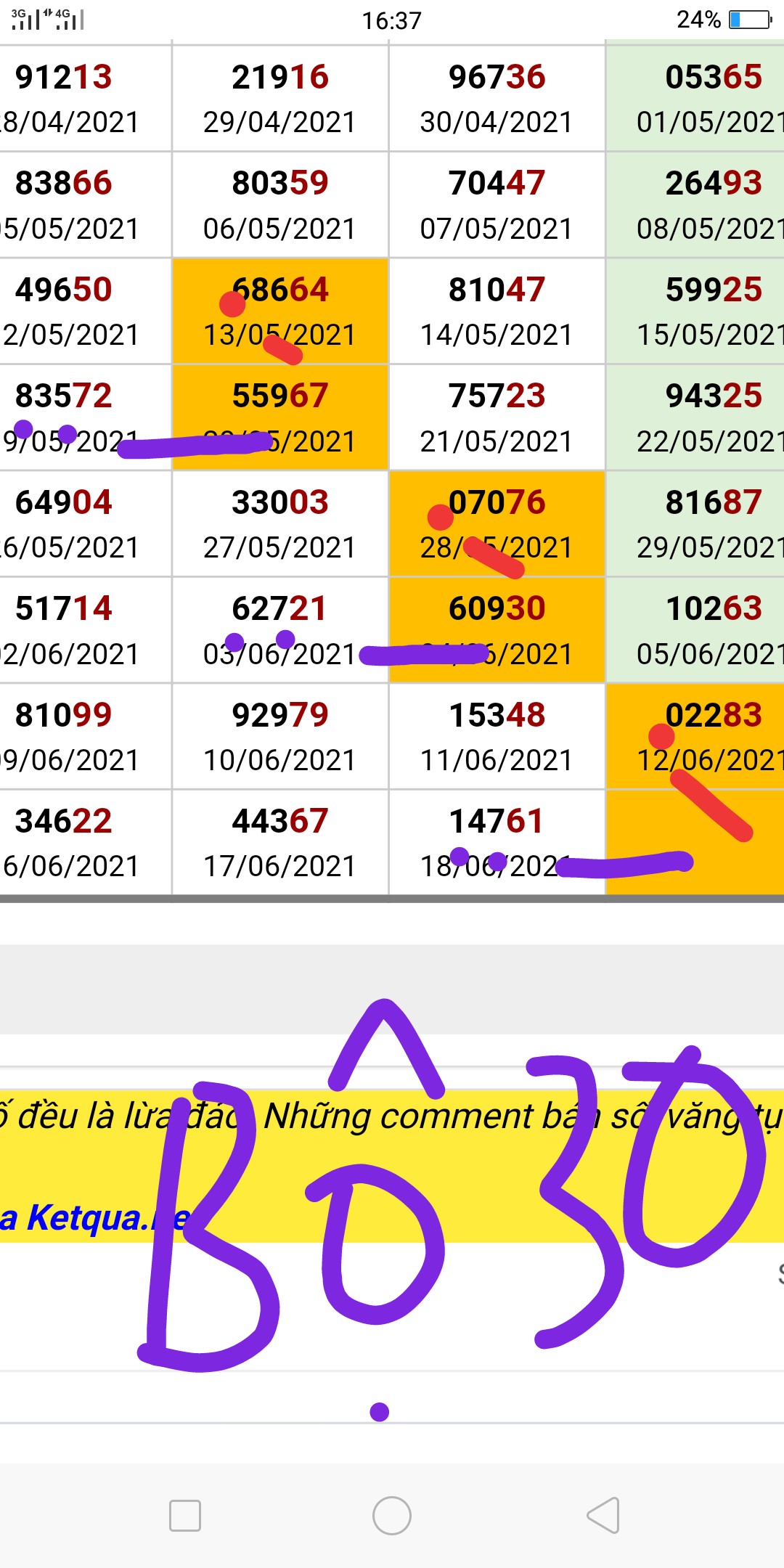
Task: Tap the home button in the navigation bar
Action: (392, 1515)
